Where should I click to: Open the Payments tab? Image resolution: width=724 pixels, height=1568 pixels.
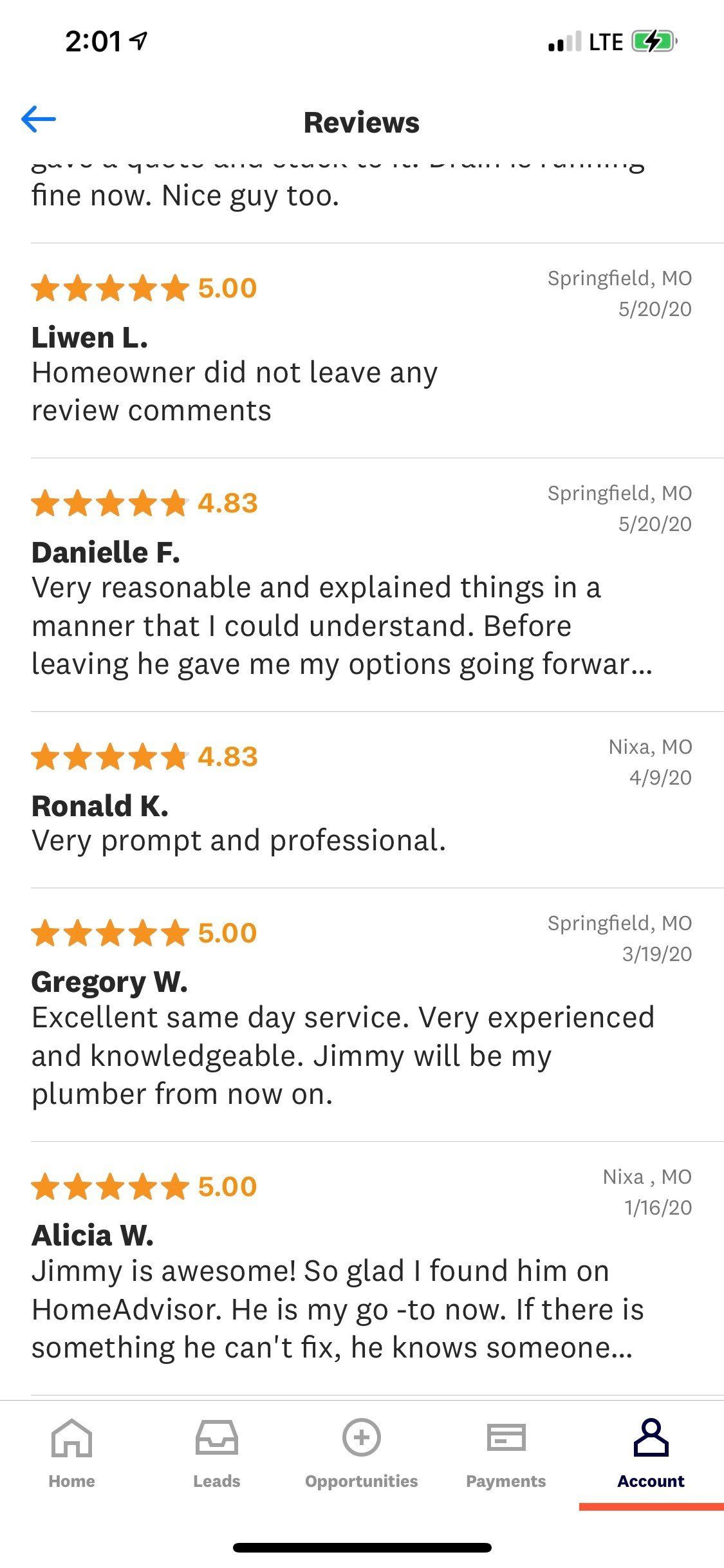pos(506,1453)
